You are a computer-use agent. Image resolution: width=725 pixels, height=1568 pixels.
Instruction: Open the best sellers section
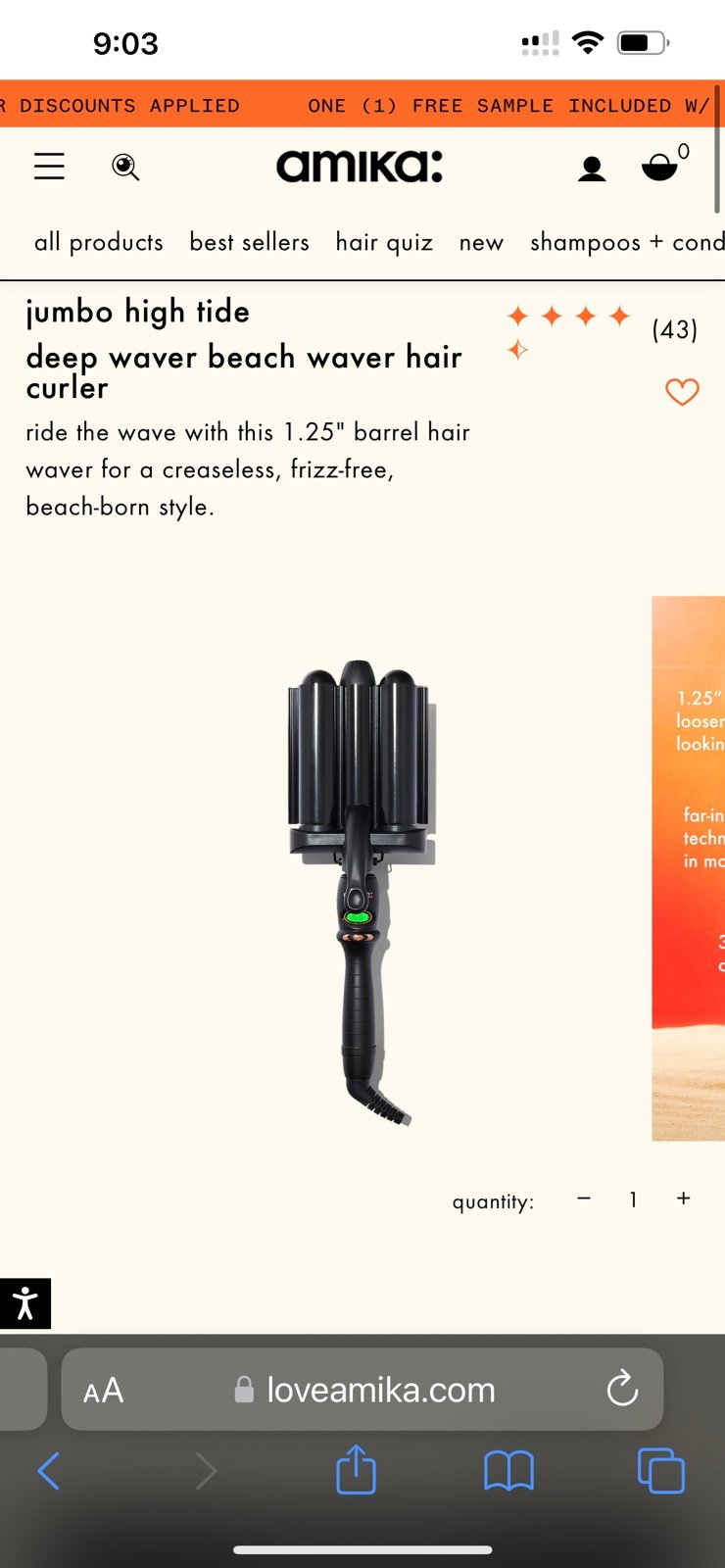[250, 242]
